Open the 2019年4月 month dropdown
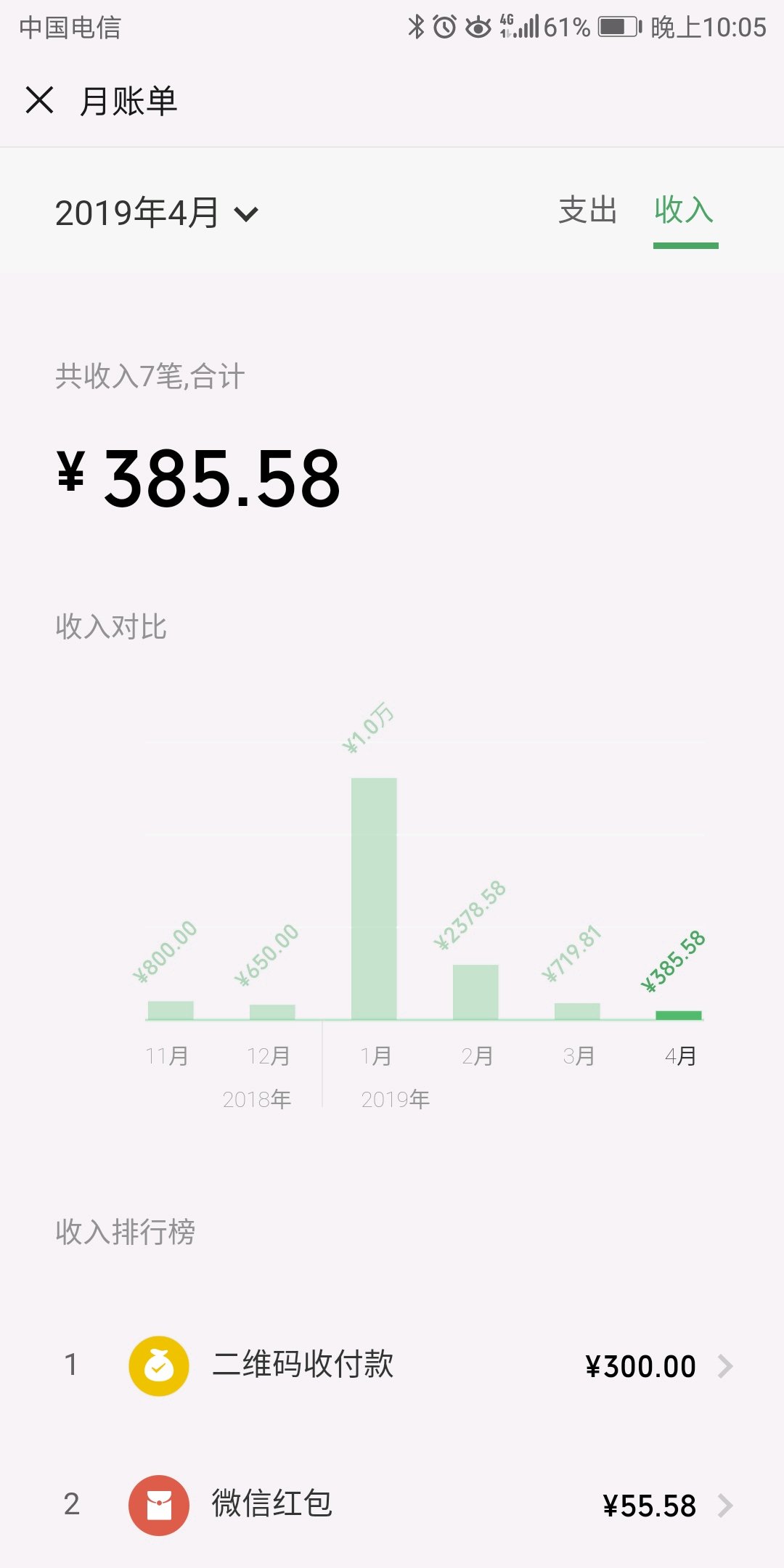Screen dimensions: 784x1568 pos(157,213)
